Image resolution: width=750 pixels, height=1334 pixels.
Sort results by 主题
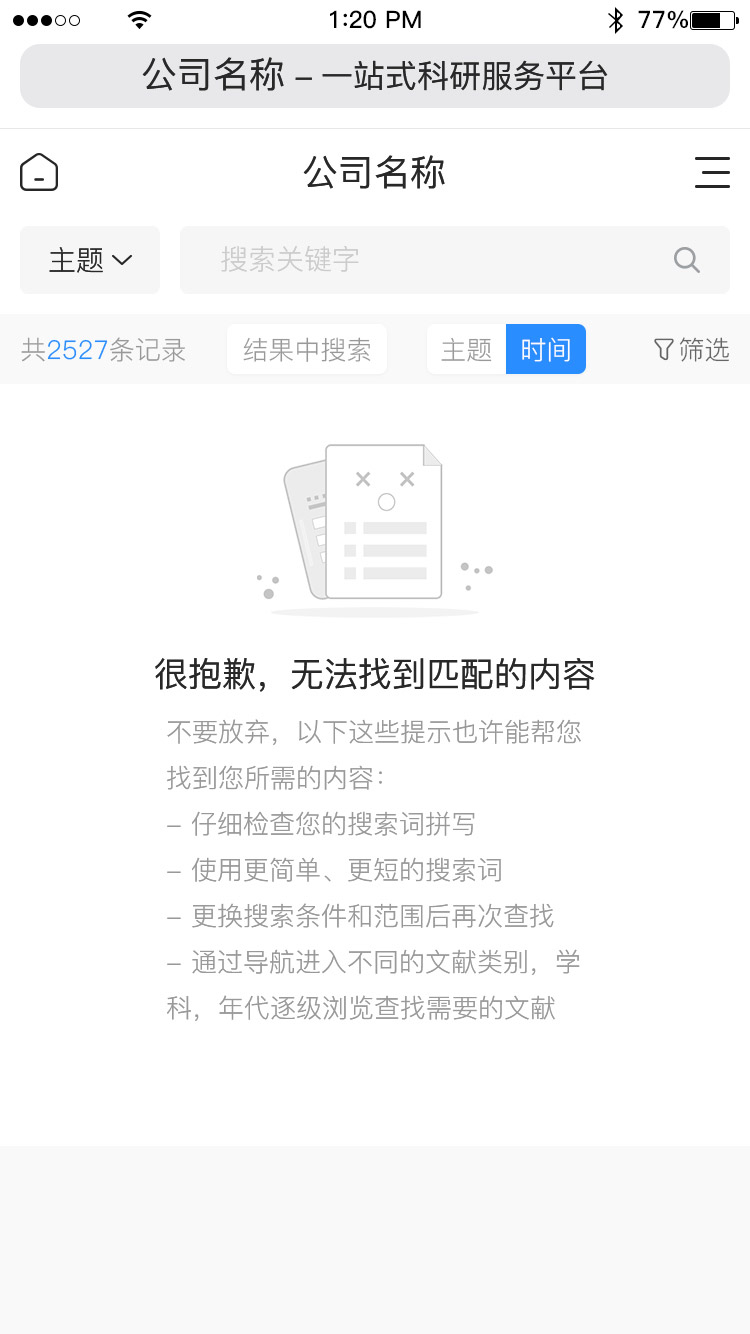467,350
